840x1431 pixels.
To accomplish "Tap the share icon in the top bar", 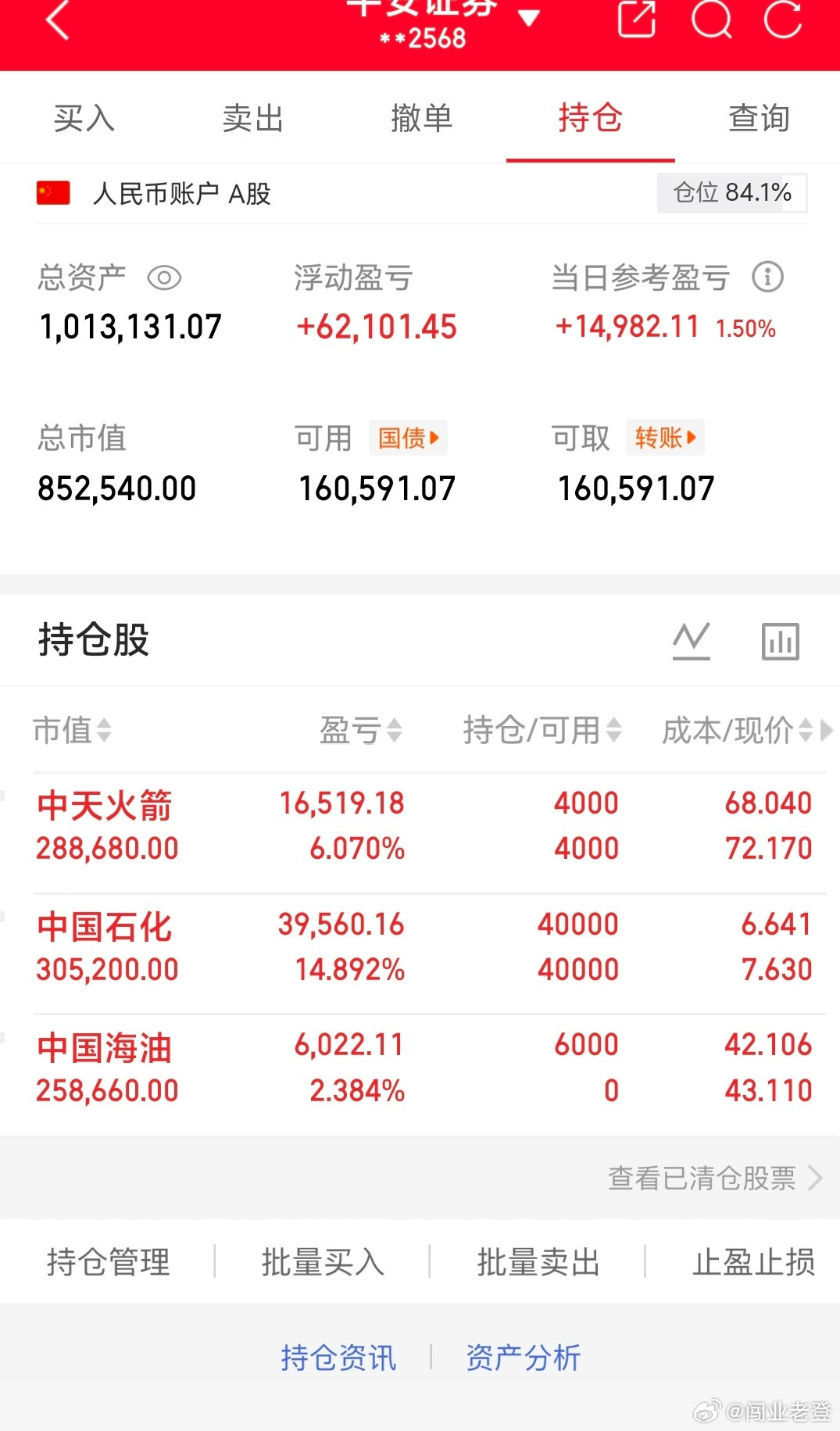I will pyautogui.click(x=637, y=21).
